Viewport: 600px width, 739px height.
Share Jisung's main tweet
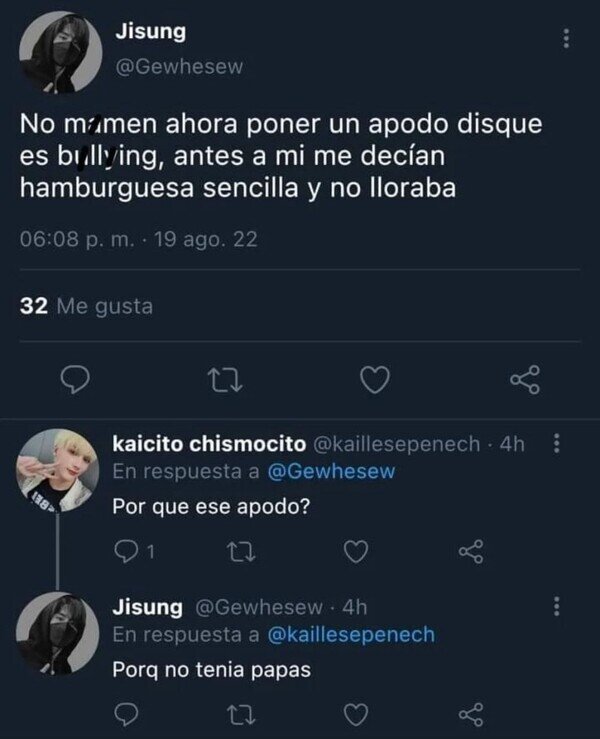[525, 379]
